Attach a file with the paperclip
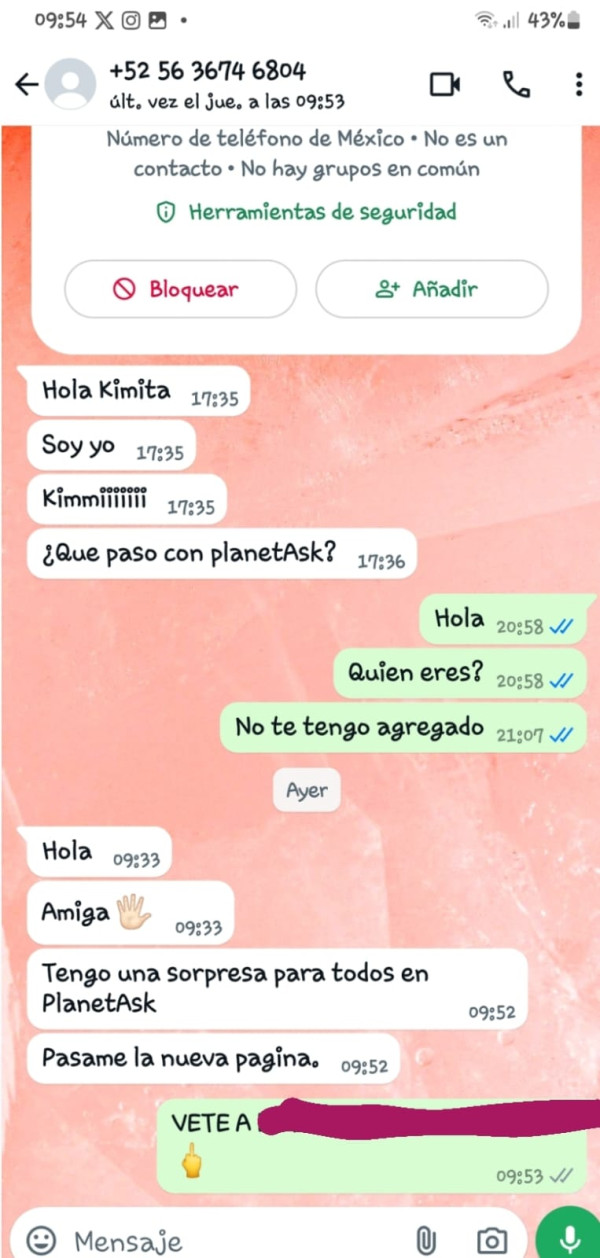The width and height of the screenshot is (600, 1258). pos(426,1240)
